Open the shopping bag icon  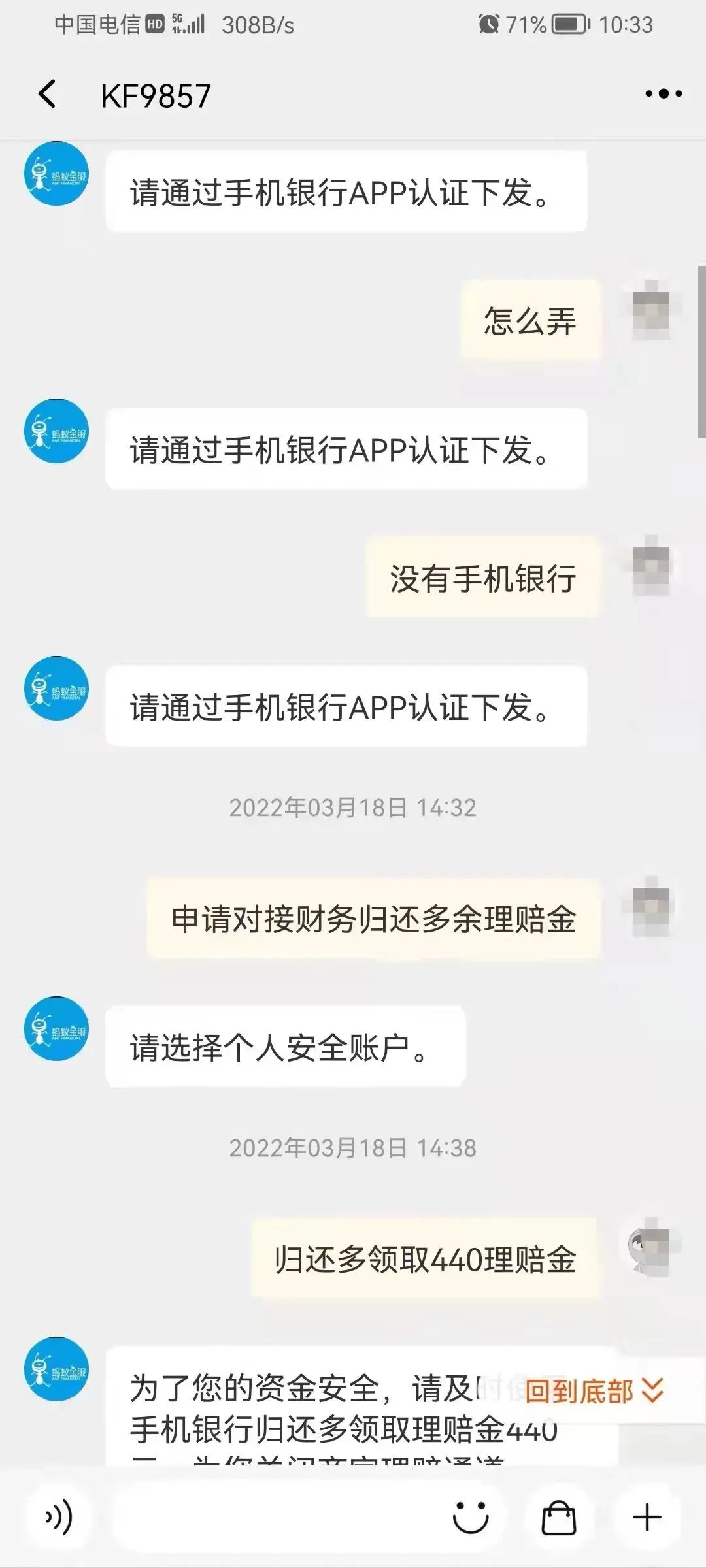559,1517
